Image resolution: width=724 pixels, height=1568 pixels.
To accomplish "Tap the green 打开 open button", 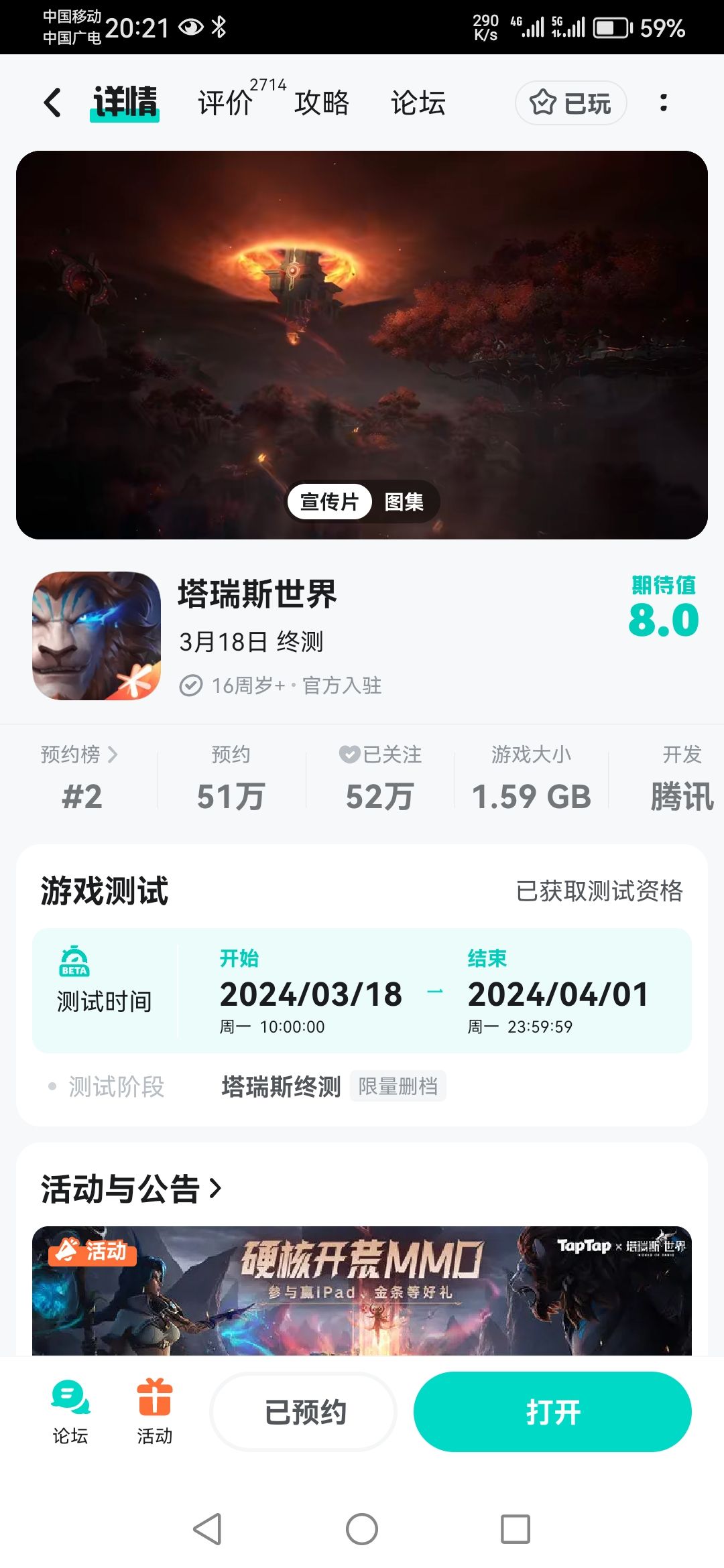I will coord(552,1412).
